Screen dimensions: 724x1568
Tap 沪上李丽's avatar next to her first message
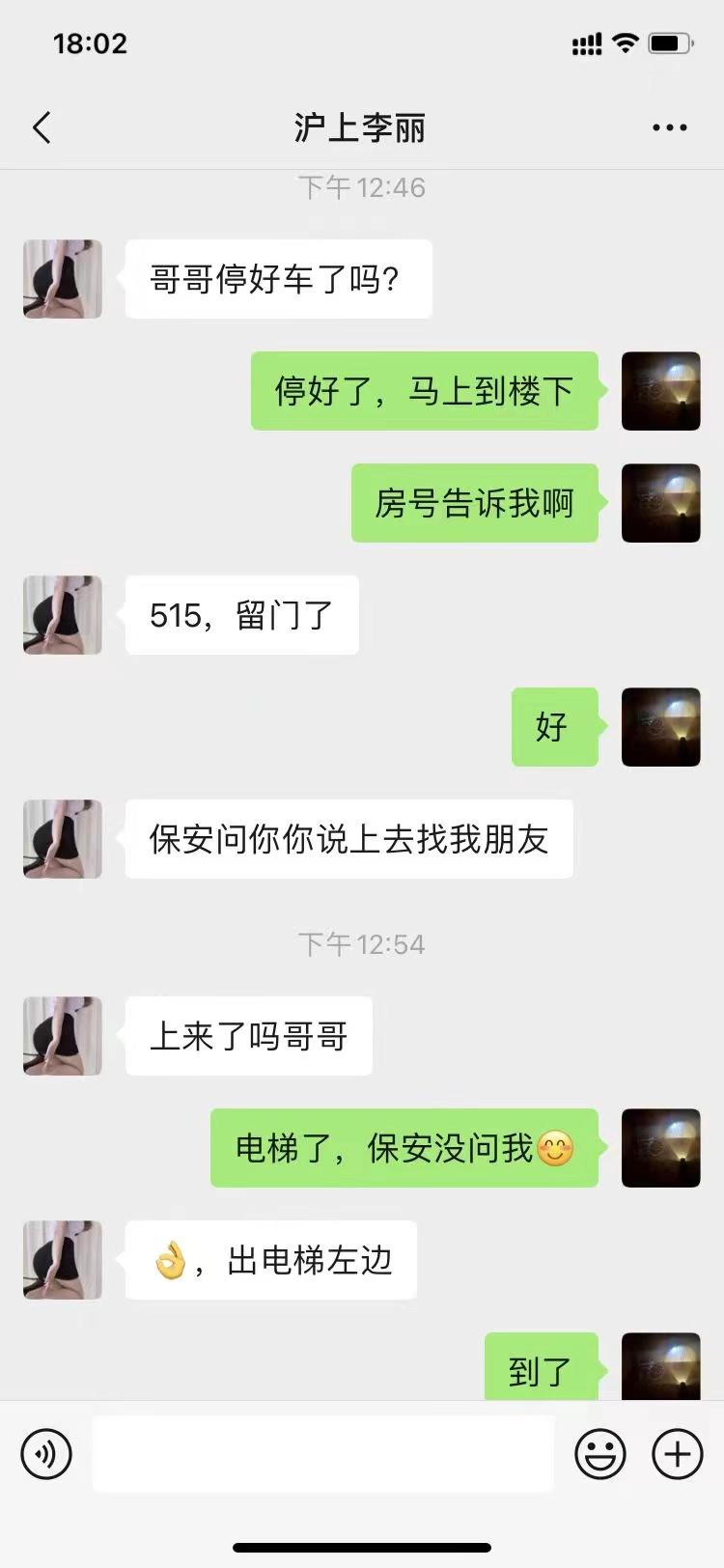click(62, 279)
